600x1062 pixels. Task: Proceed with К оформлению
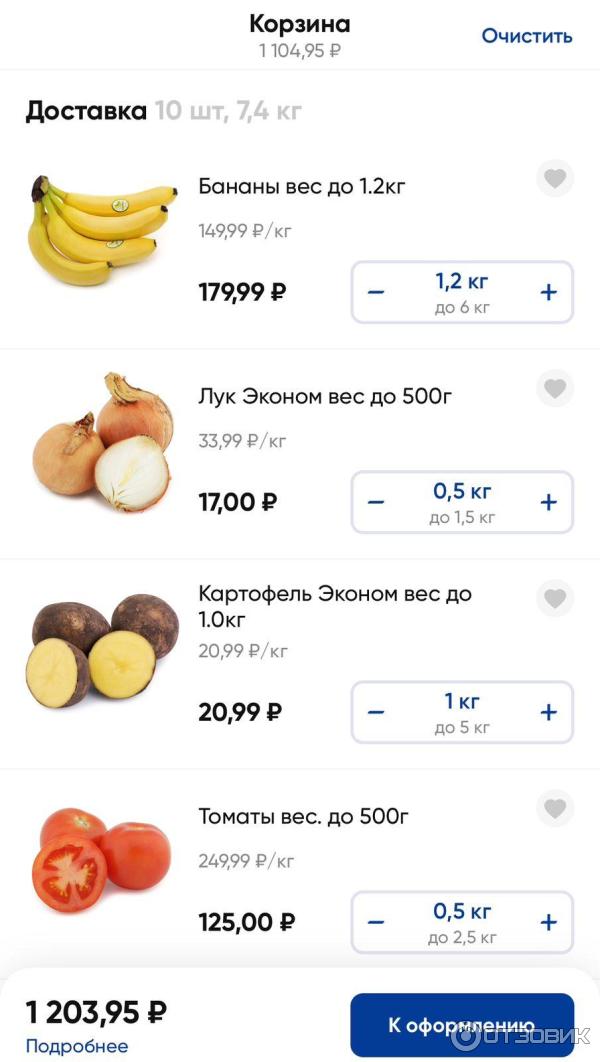(x=461, y=1026)
